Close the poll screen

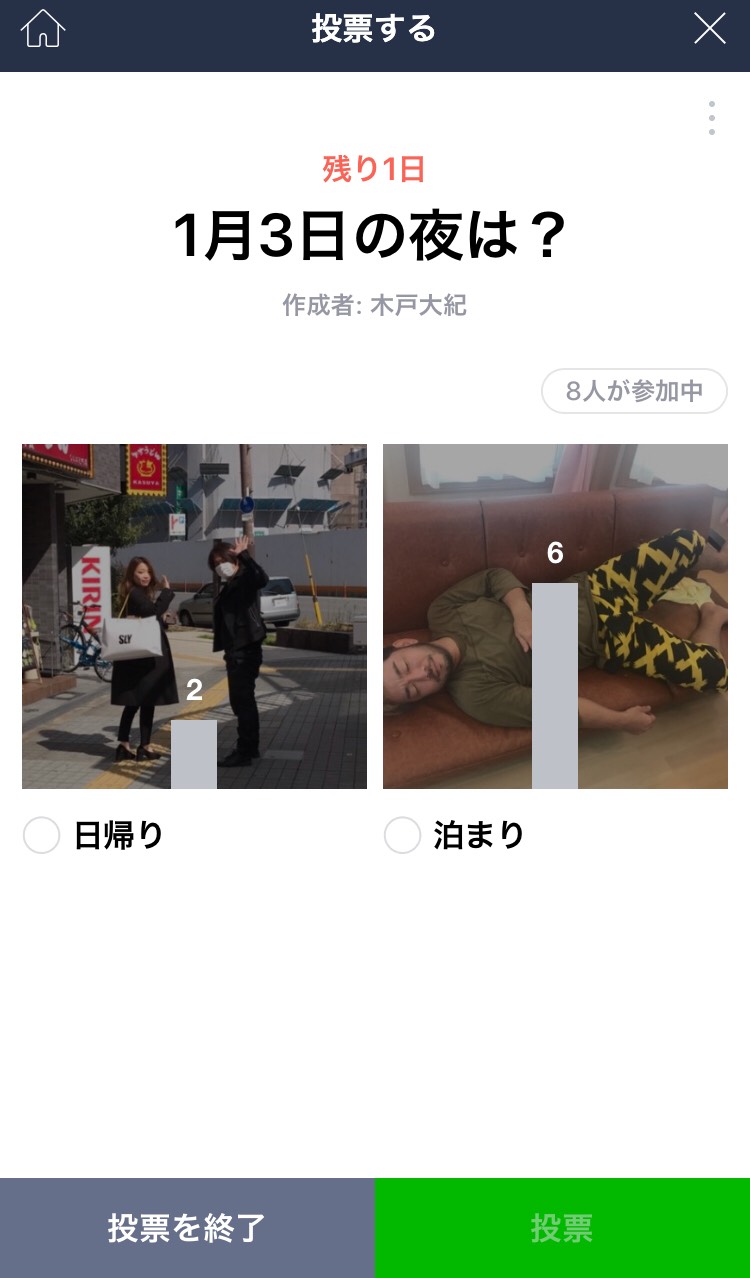pos(709,29)
